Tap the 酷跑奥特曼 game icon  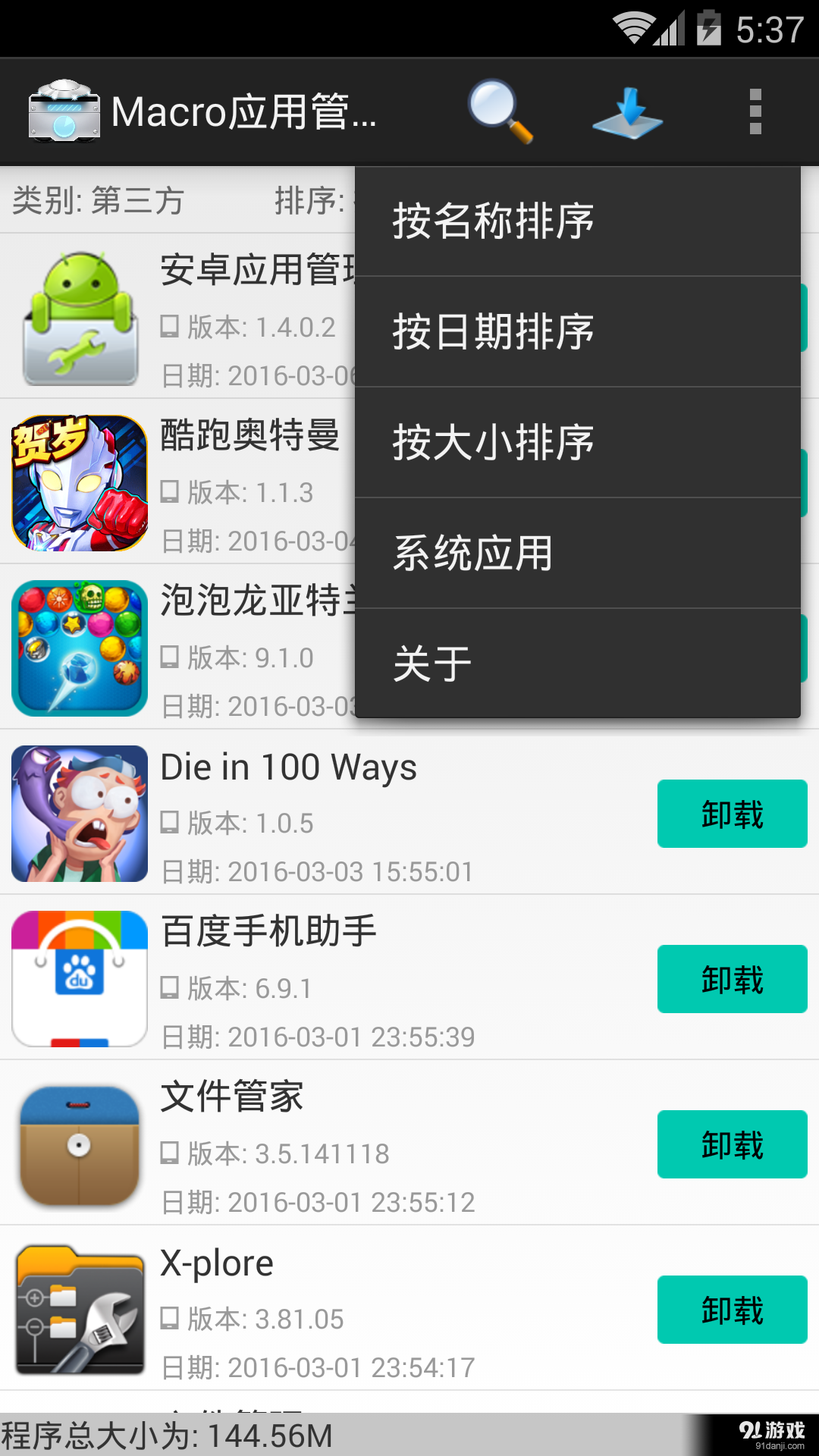pos(80,485)
